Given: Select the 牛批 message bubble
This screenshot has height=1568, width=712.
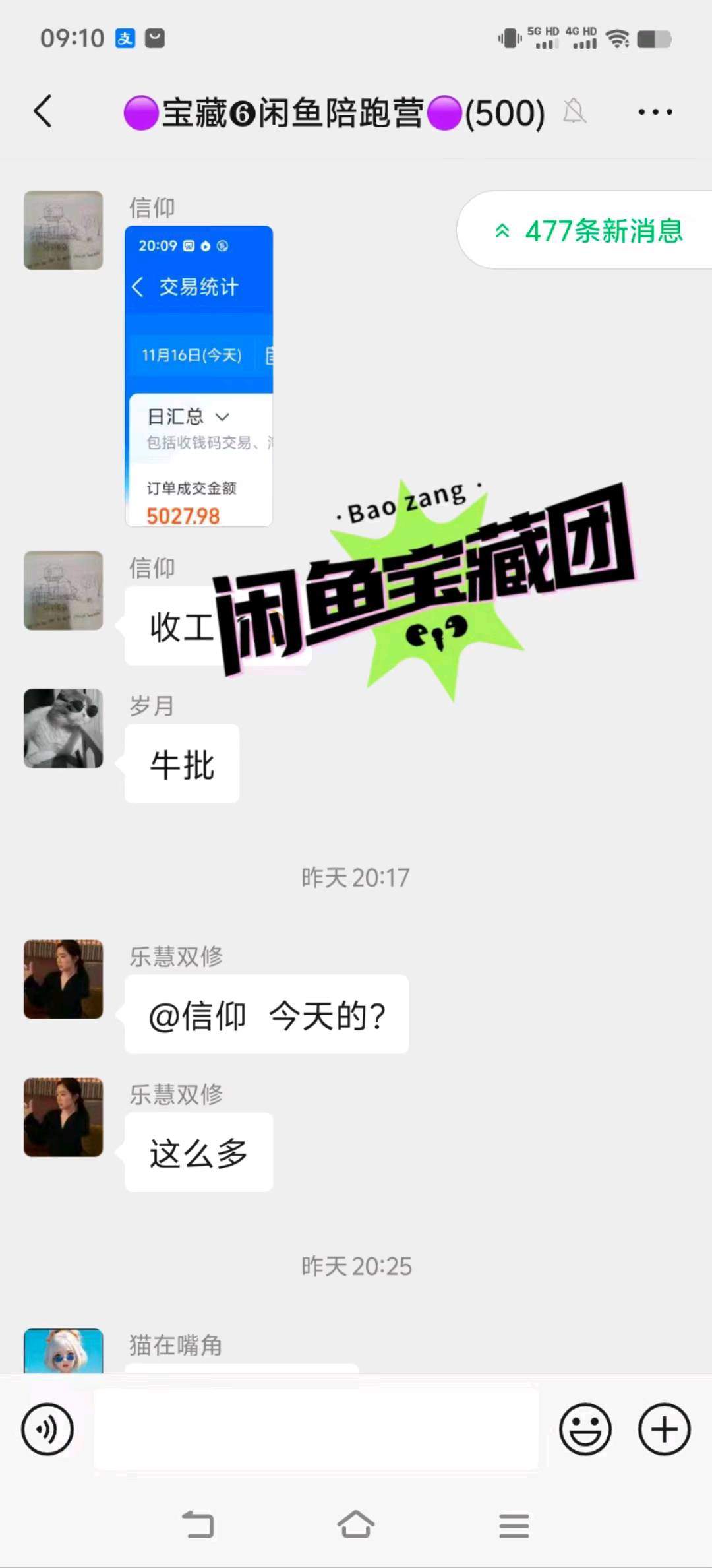Looking at the screenshot, I should point(181,763).
